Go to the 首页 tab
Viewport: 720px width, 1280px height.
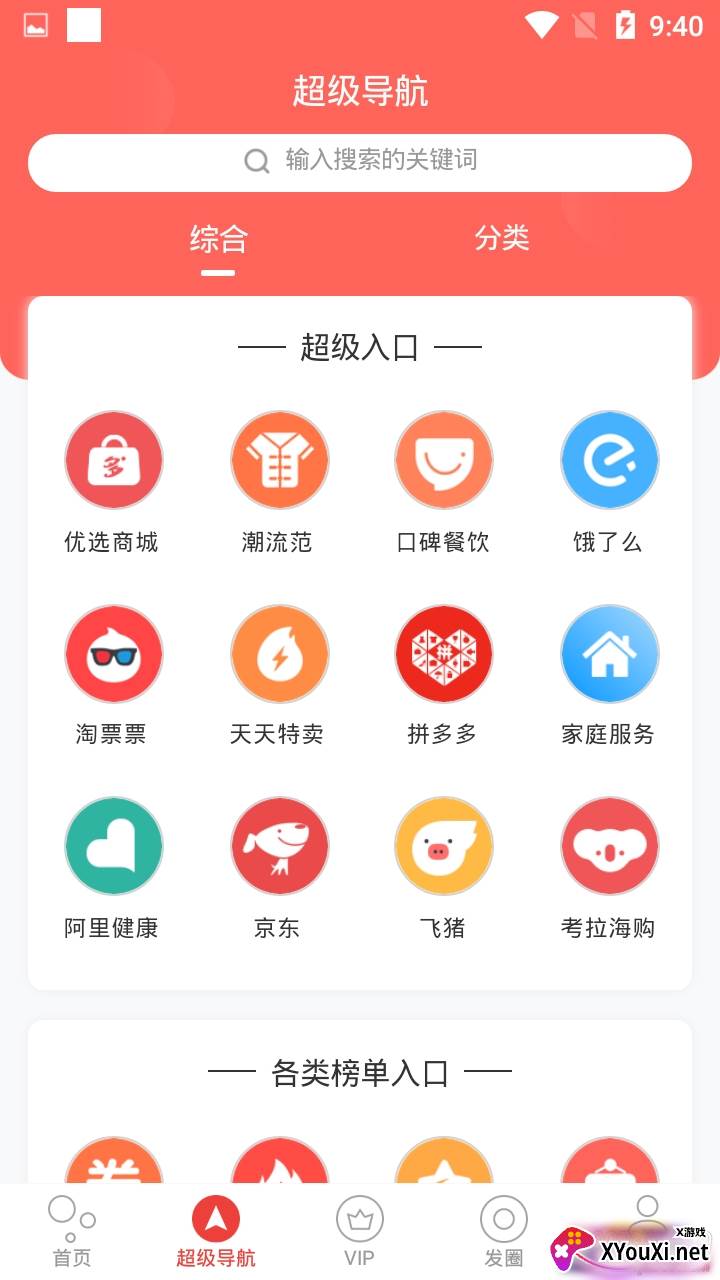point(72,1232)
